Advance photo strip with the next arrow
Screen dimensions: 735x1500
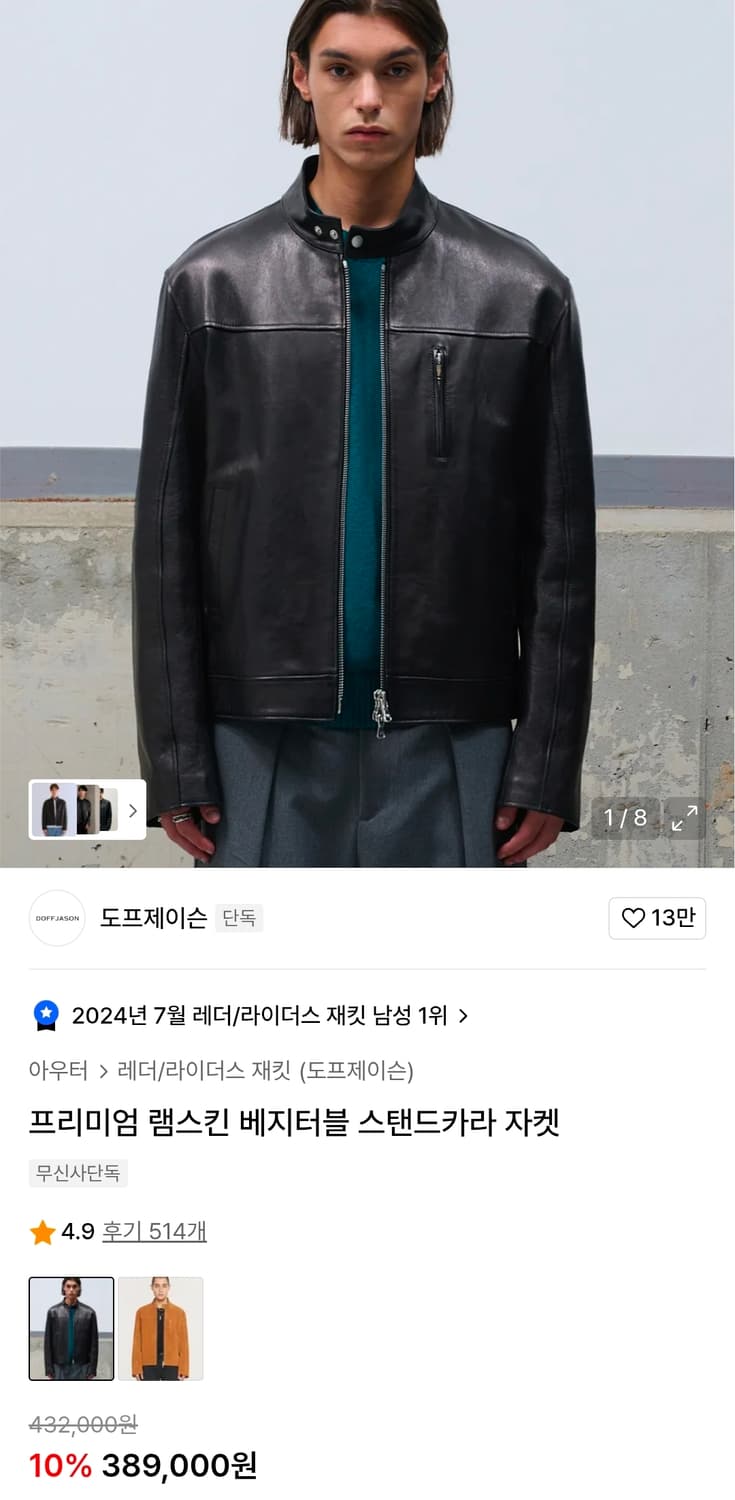pos(133,810)
